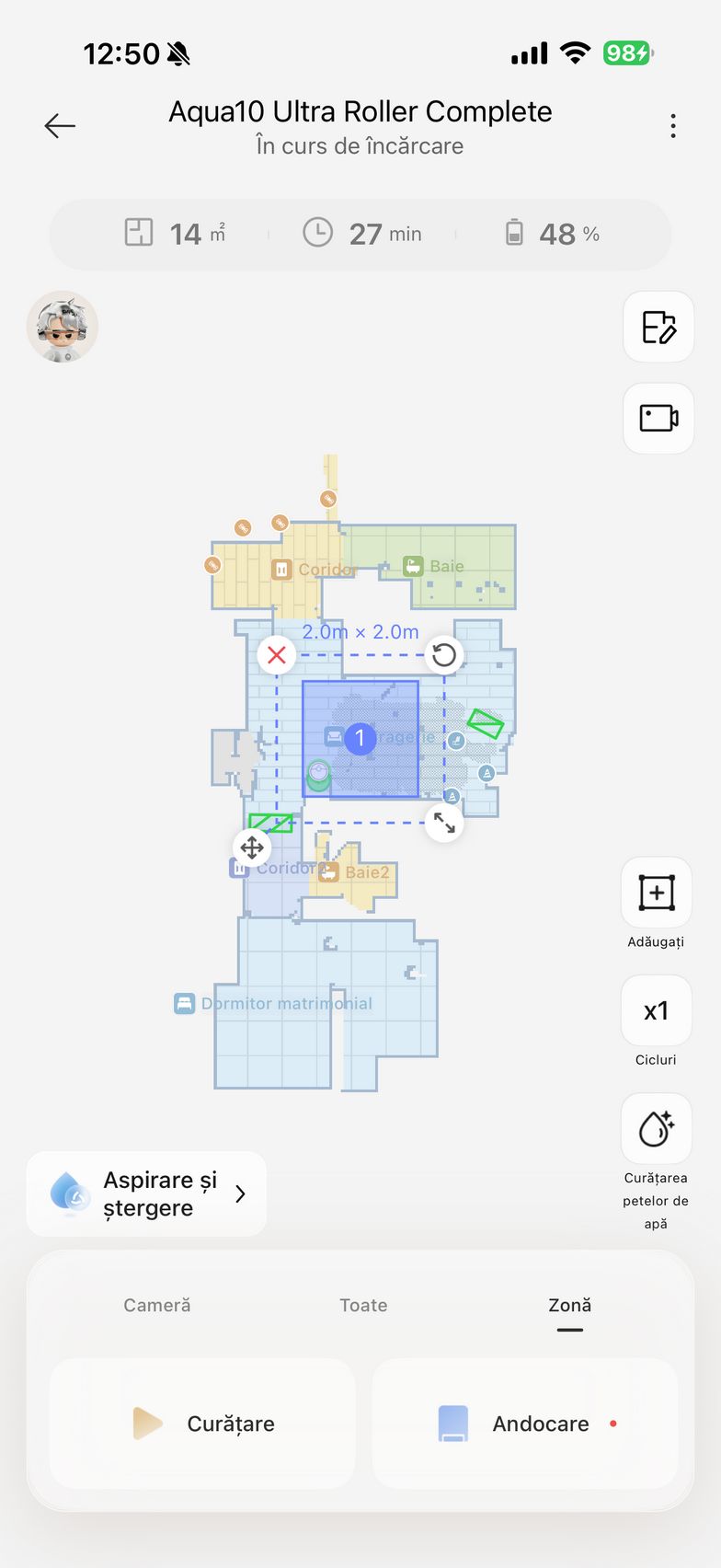Image resolution: width=721 pixels, height=1568 pixels.
Task: Start cleaning with the Curățare button
Action: click(203, 1424)
